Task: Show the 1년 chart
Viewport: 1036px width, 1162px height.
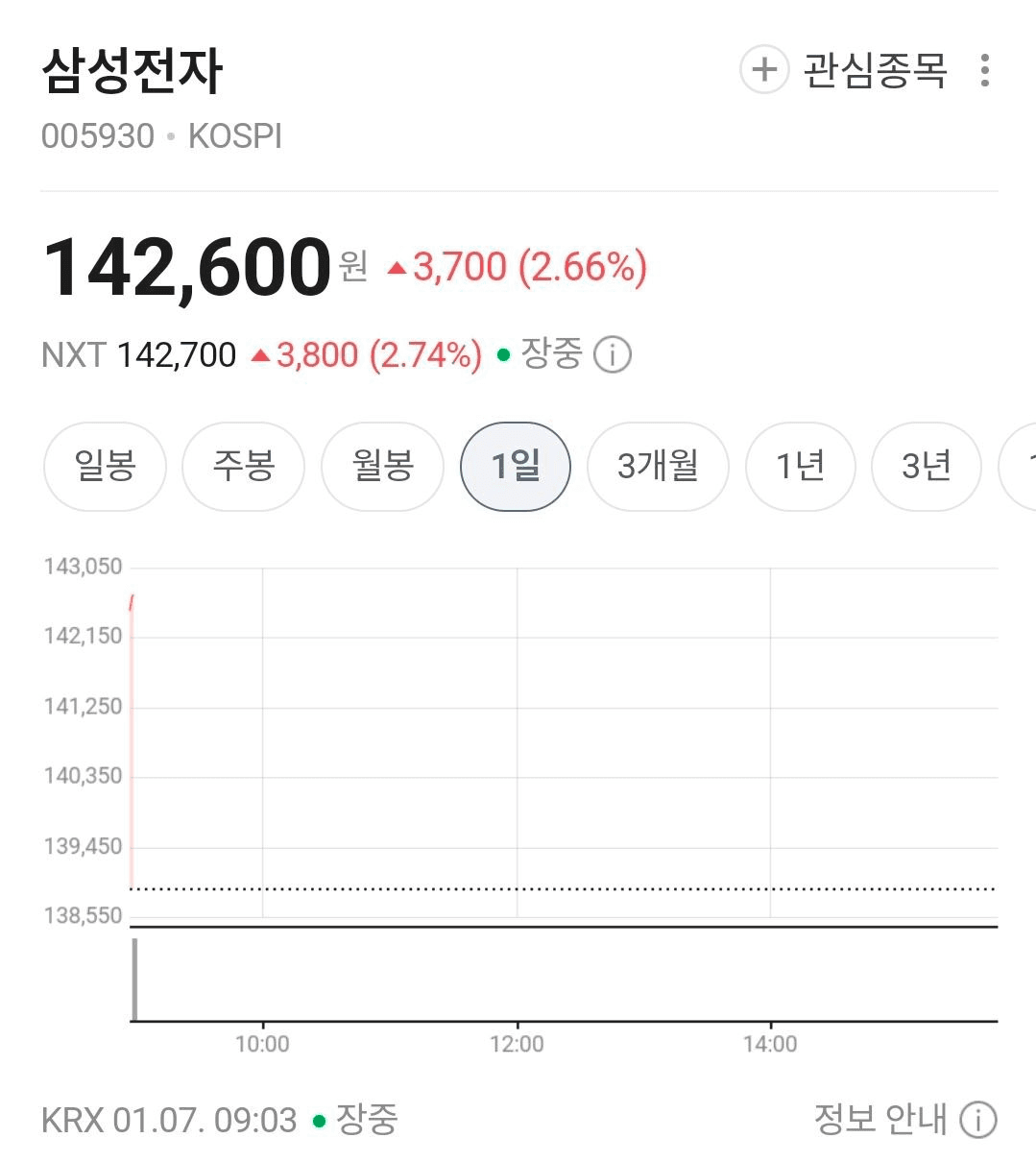Action: (800, 467)
